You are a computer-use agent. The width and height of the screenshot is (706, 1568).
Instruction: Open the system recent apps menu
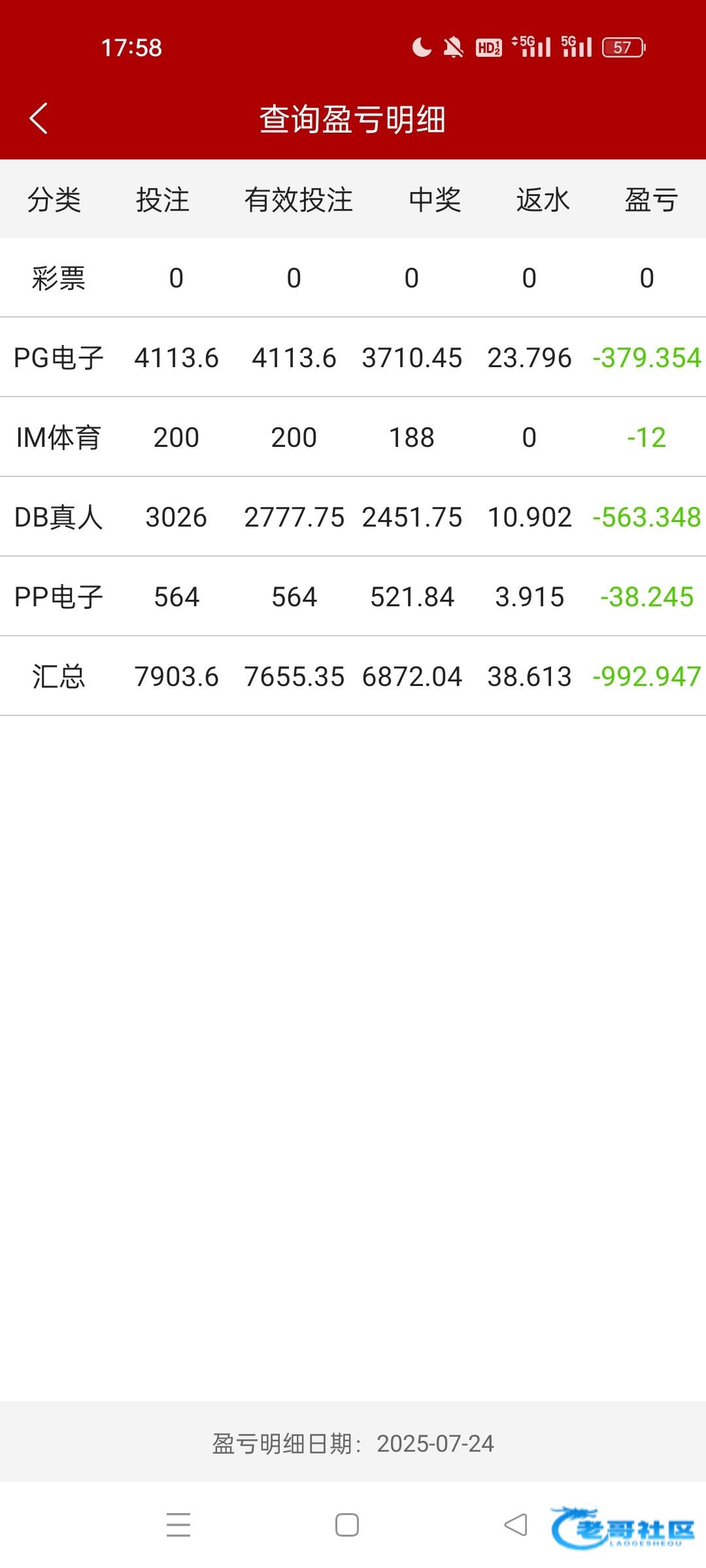(x=178, y=1525)
